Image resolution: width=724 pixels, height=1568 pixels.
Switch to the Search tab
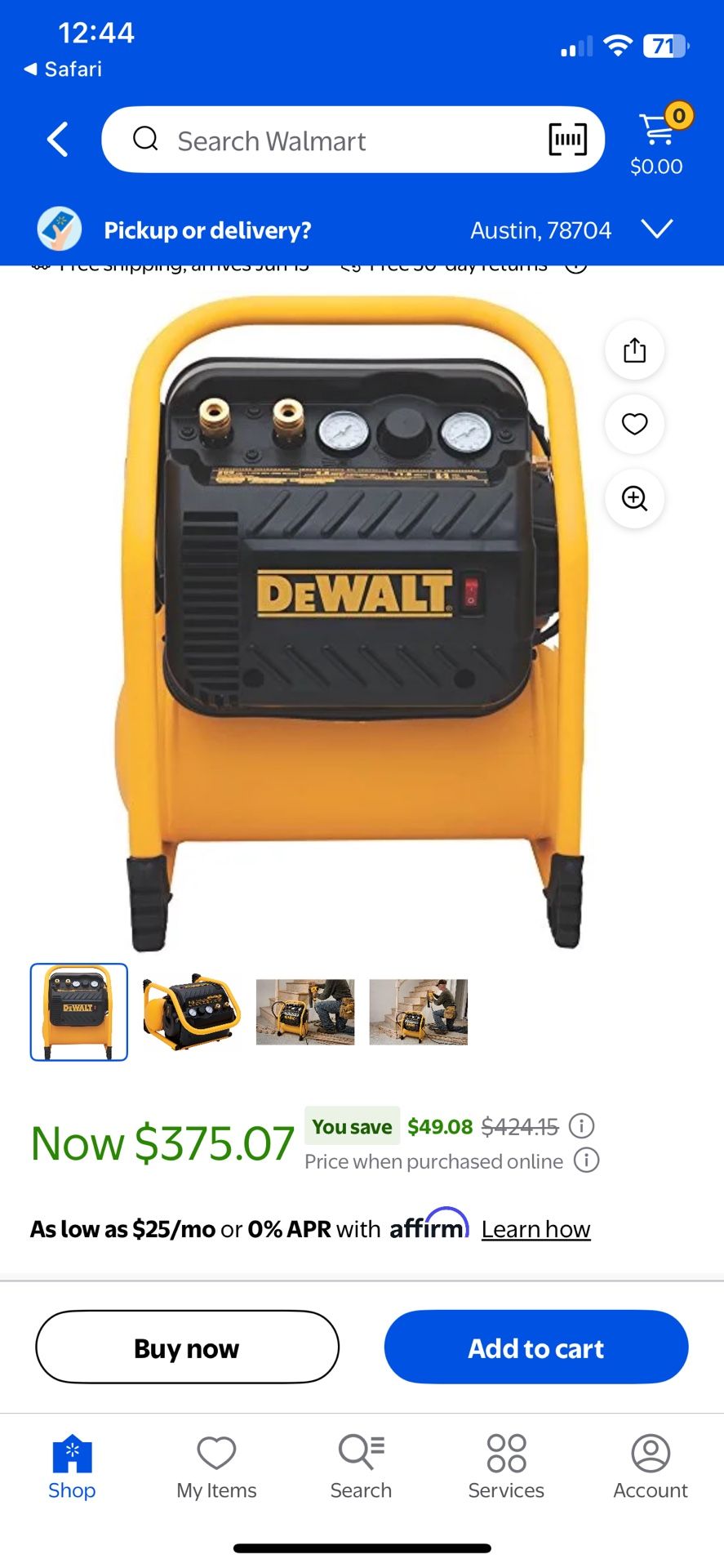(x=361, y=1467)
